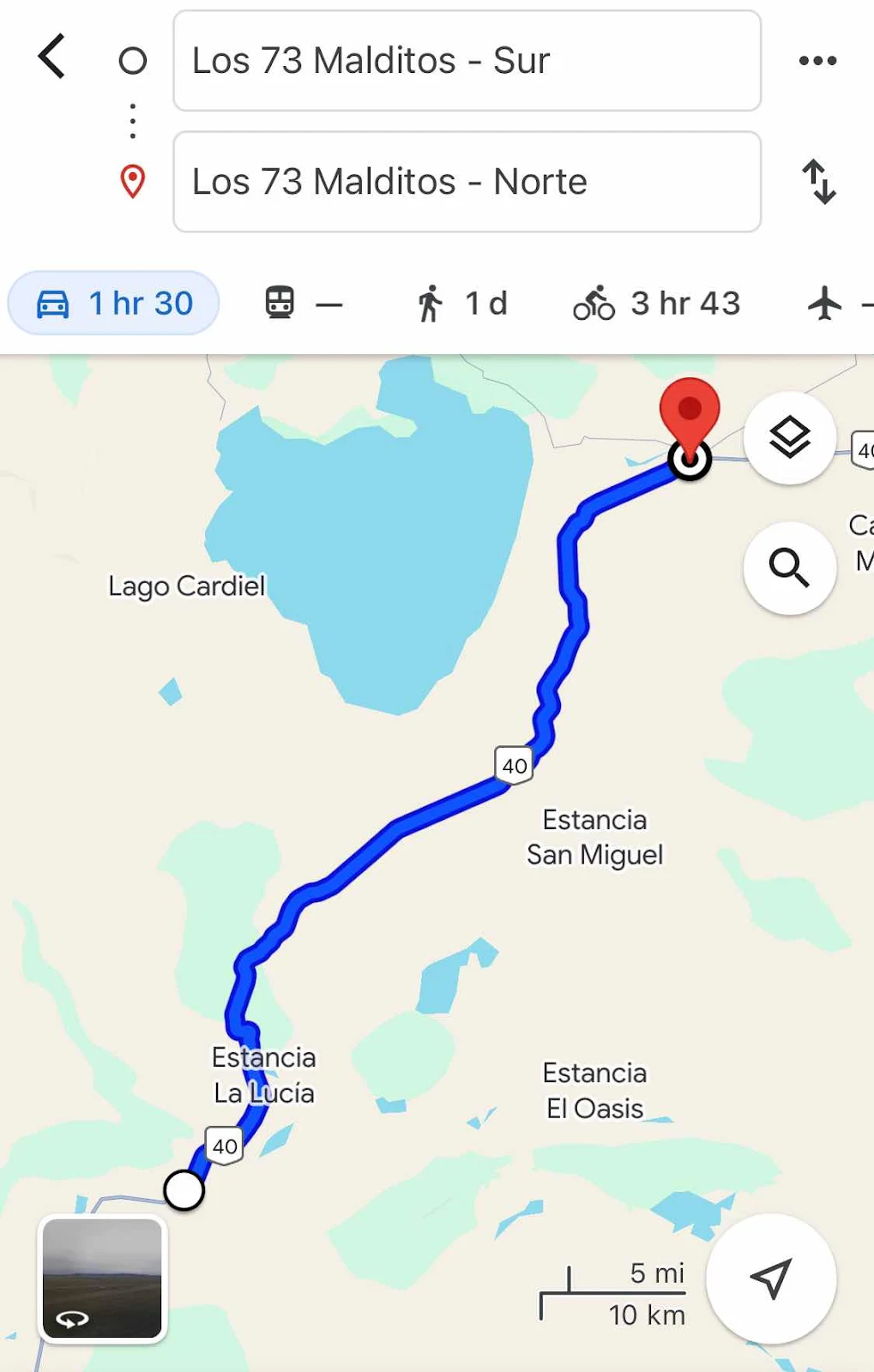Screen dimensions: 874x1372
Task: Edit destination Los 73 Malditos - Norte
Action: pos(467,182)
